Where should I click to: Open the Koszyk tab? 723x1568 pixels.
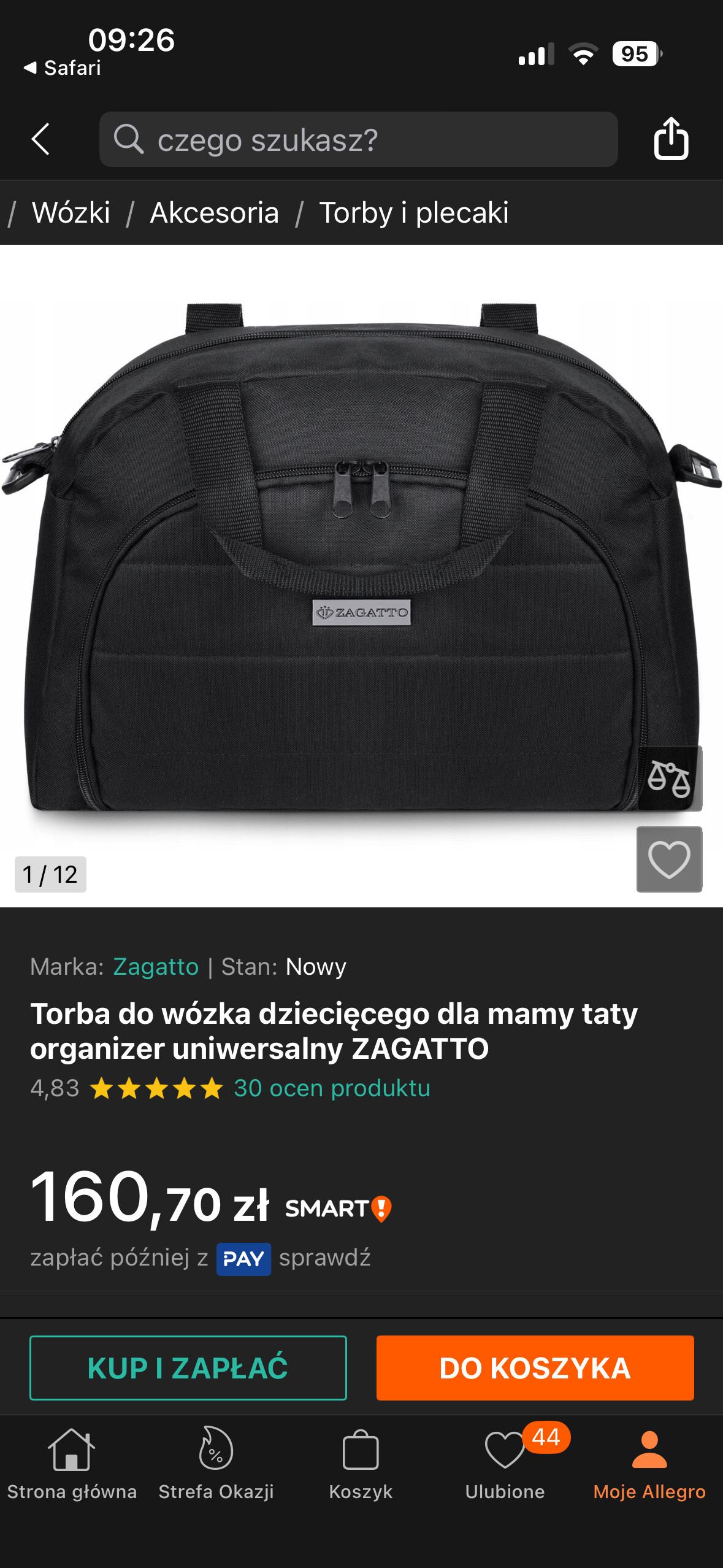(x=361, y=1464)
